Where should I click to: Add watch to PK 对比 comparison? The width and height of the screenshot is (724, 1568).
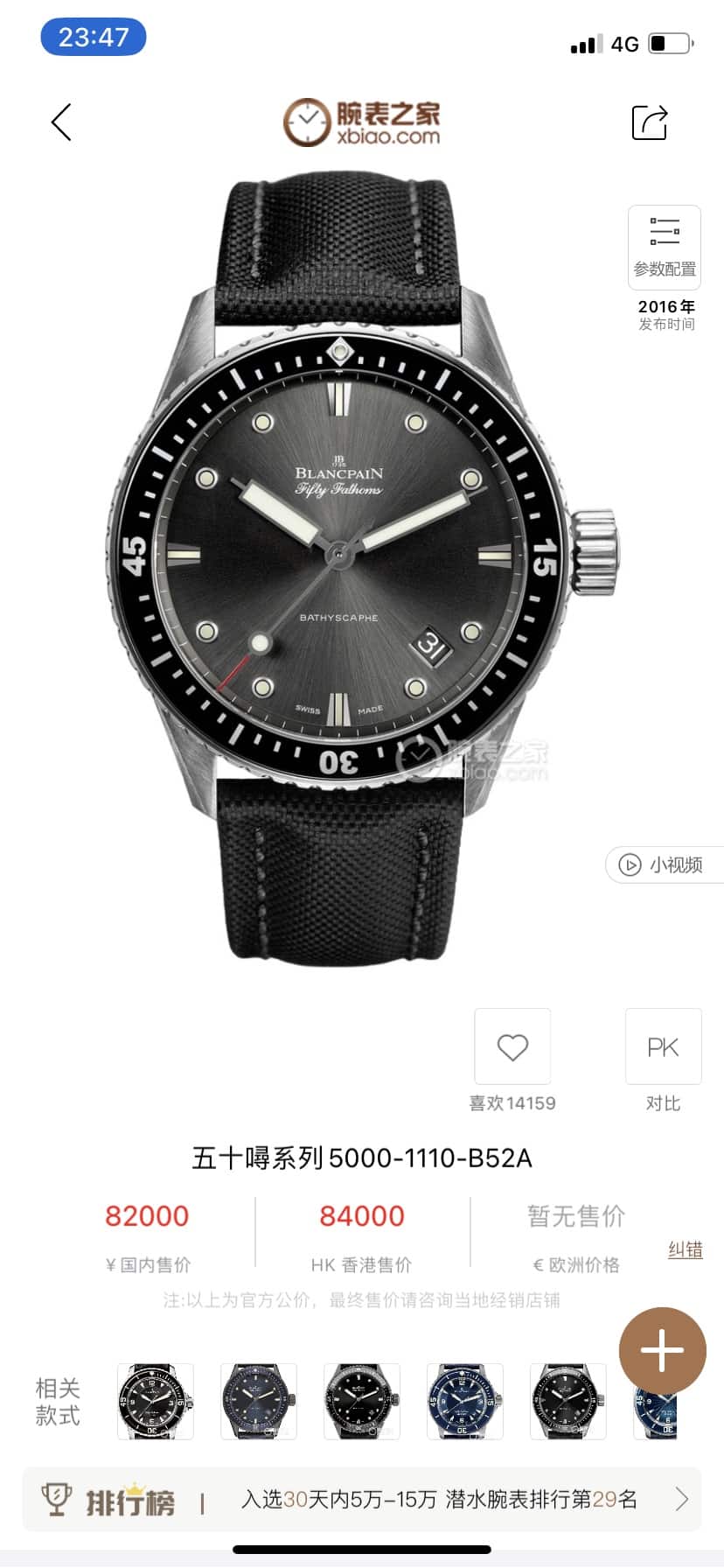coord(663,1046)
